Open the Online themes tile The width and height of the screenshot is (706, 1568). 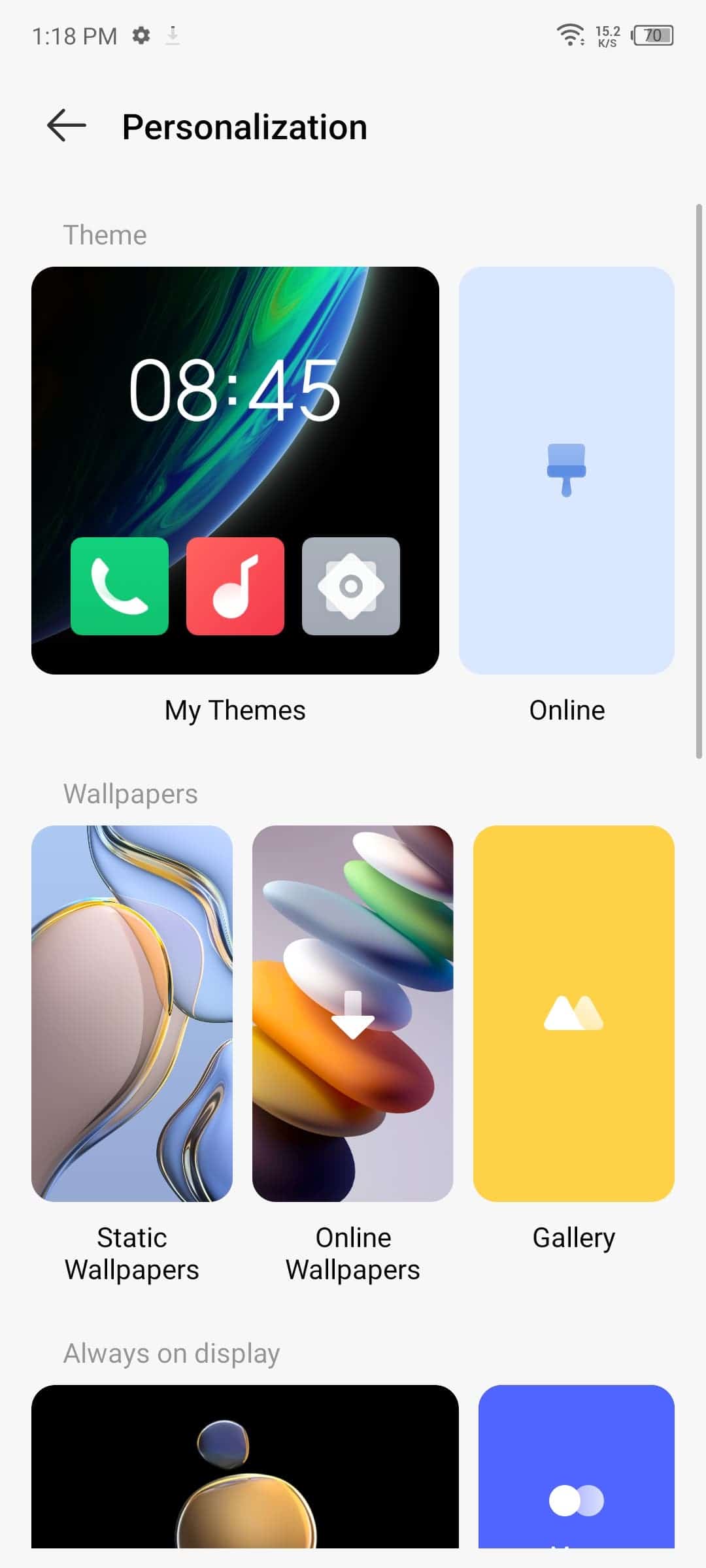567,471
